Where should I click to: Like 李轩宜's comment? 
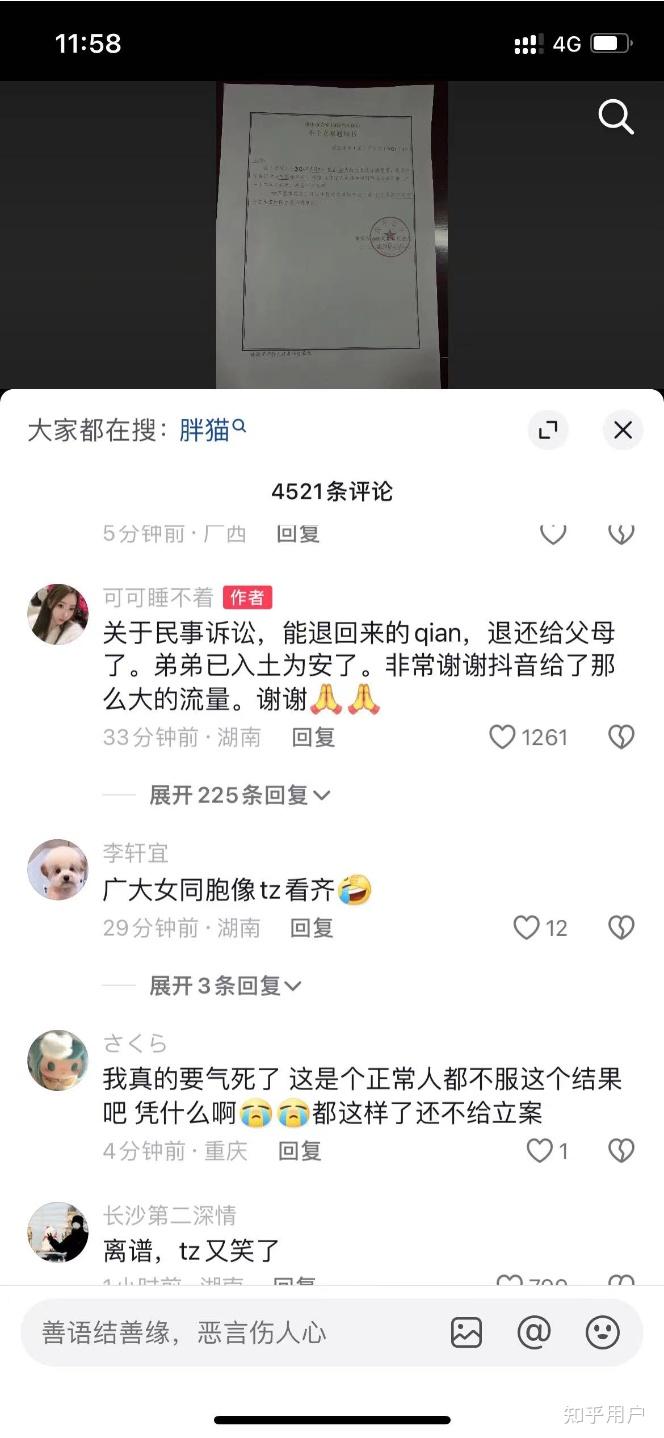527,928
